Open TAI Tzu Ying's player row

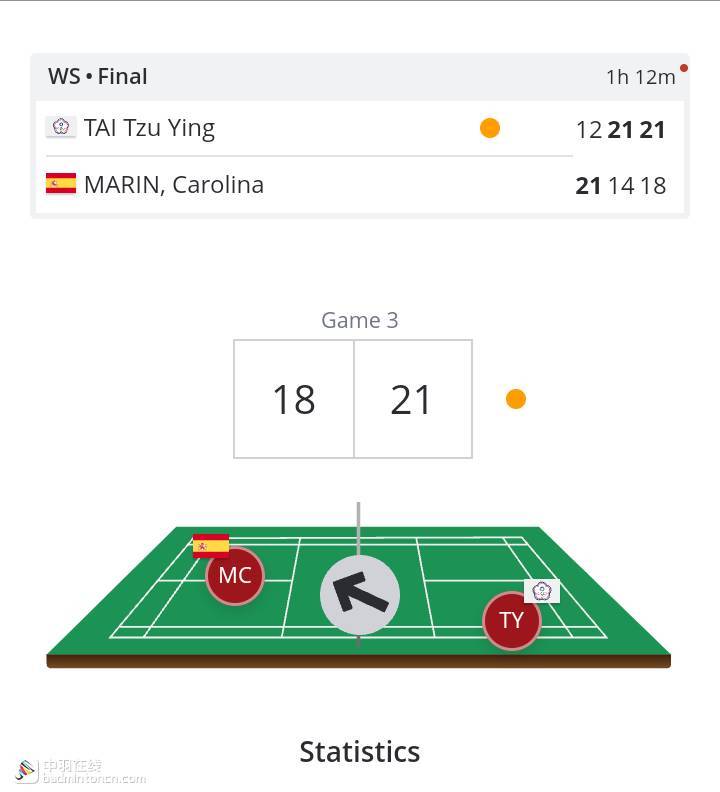(x=150, y=128)
